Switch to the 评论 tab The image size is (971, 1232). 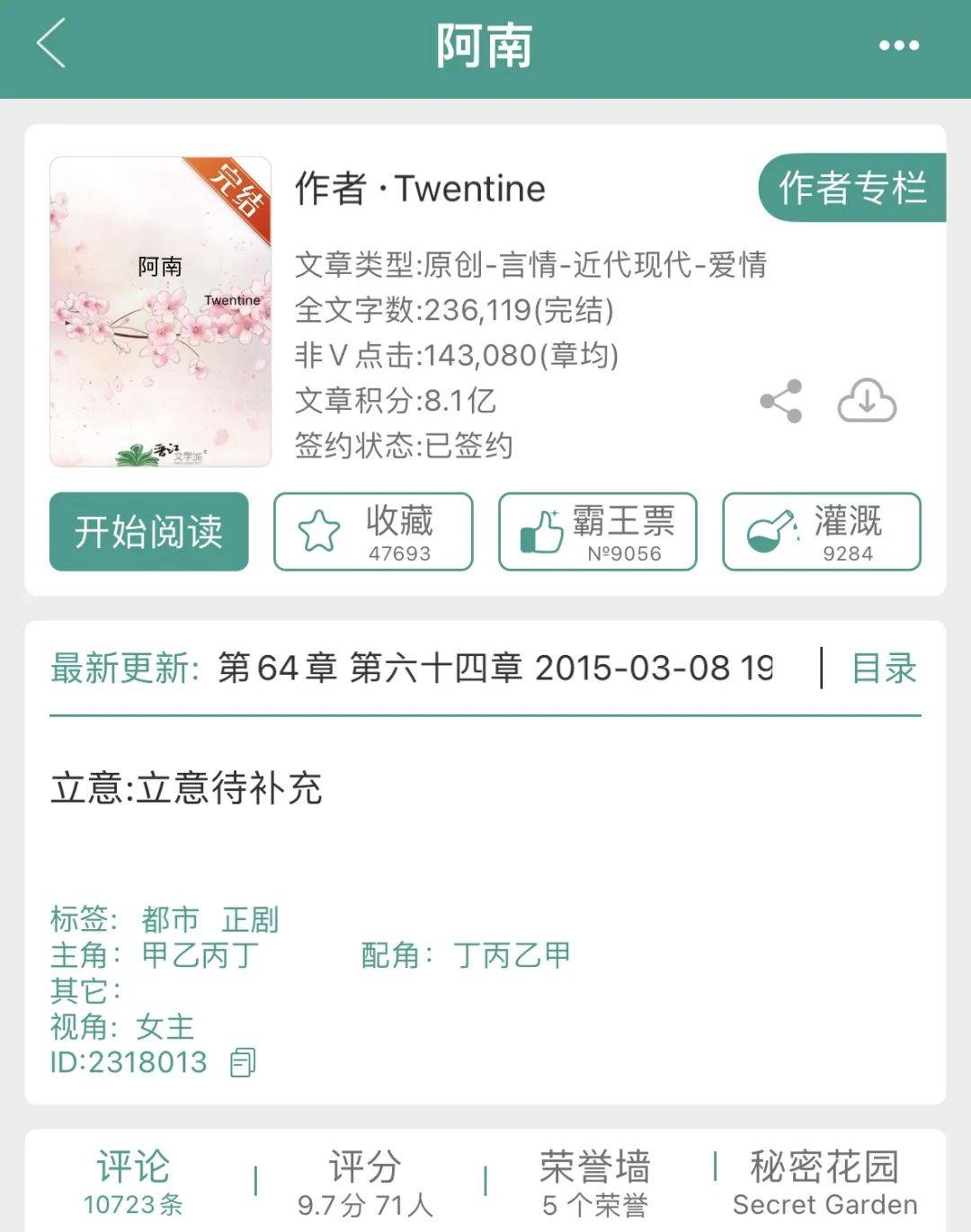point(133,1181)
